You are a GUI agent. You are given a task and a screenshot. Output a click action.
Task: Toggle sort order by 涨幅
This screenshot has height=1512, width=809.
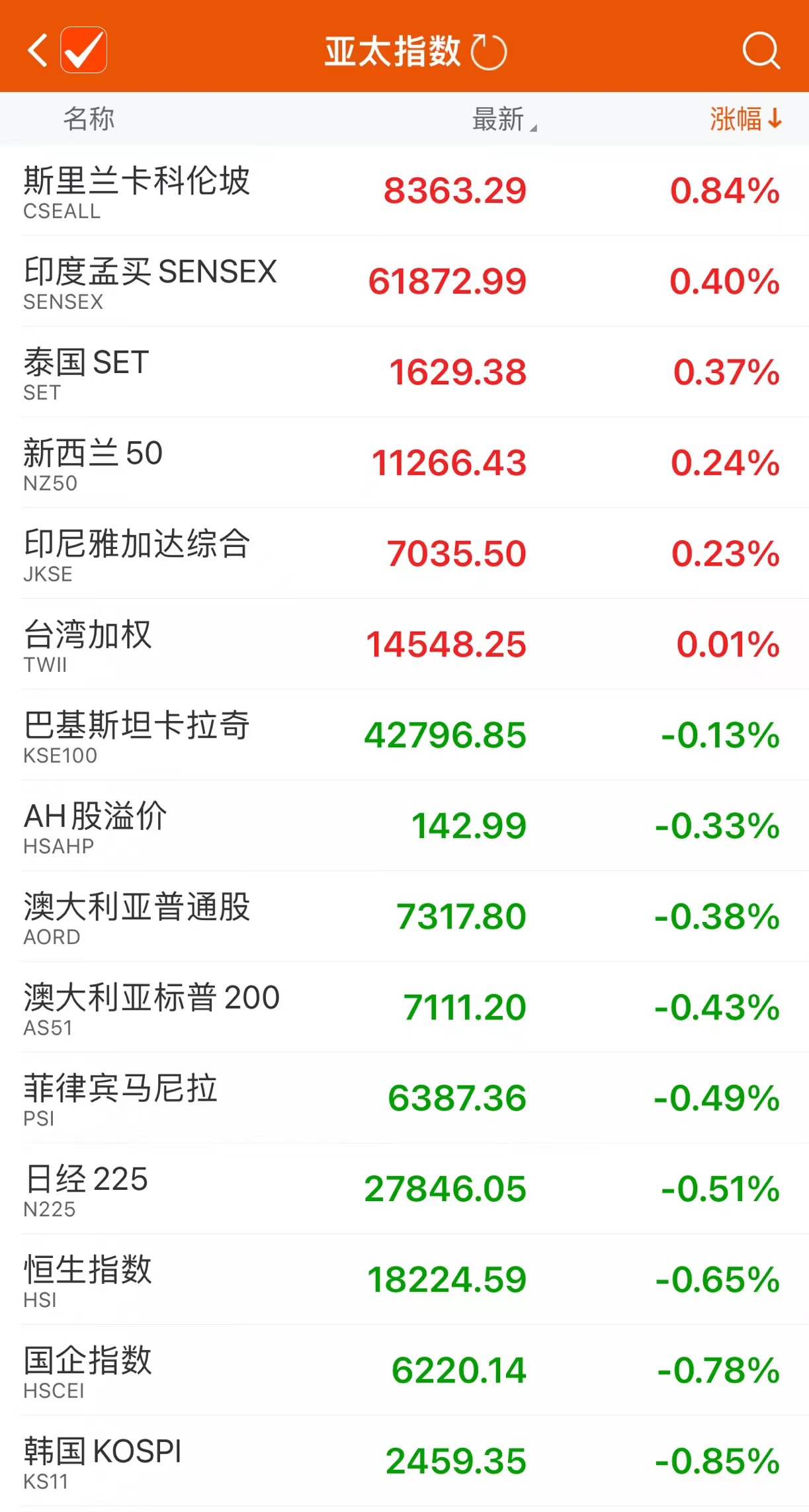click(745, 120)
